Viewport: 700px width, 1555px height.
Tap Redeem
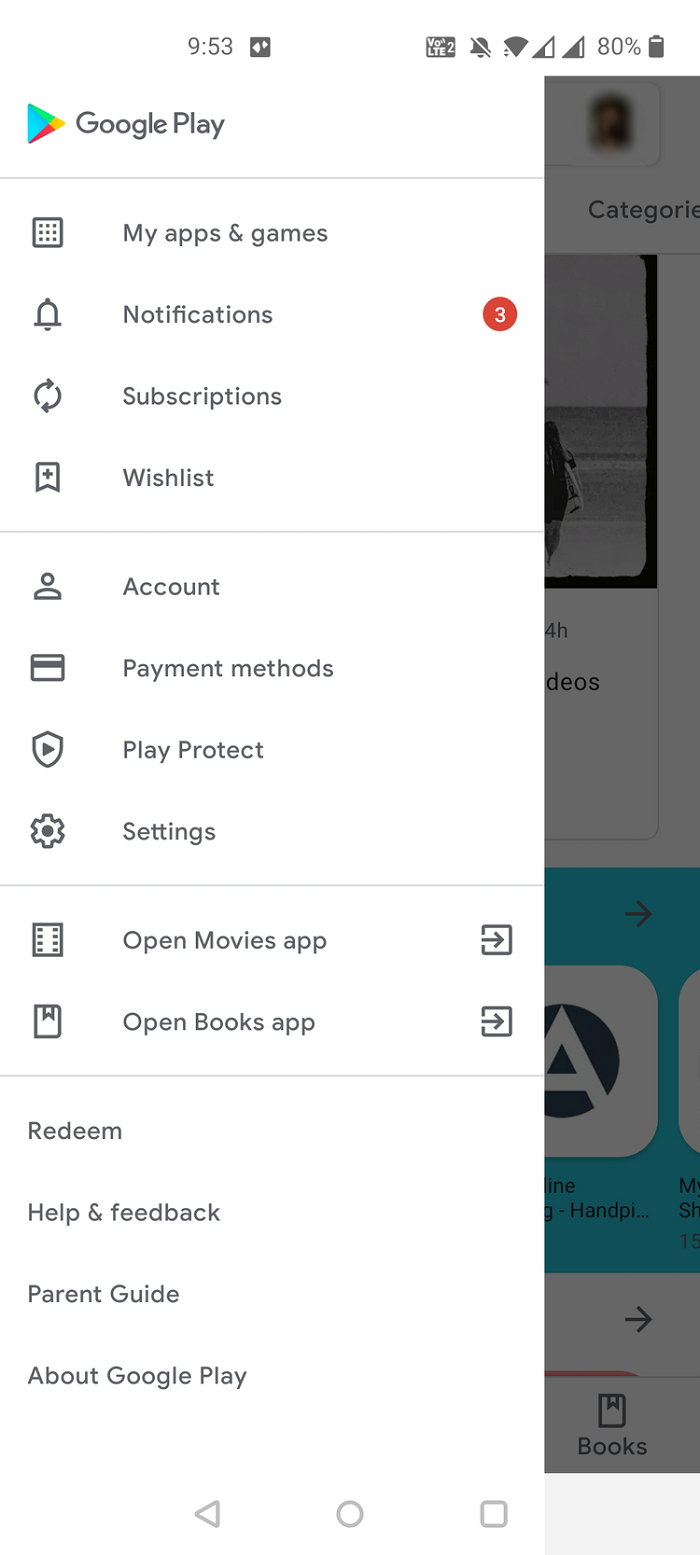click(75, 1131)
